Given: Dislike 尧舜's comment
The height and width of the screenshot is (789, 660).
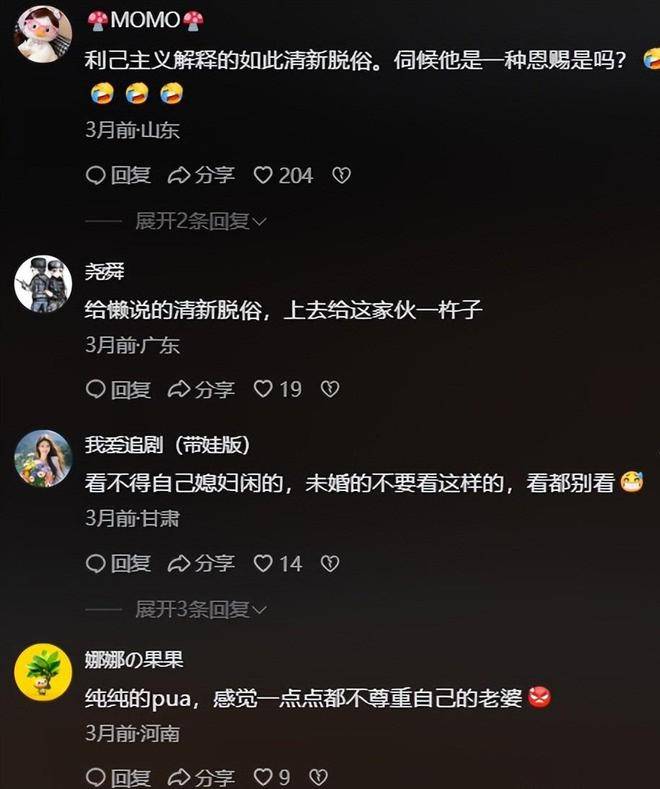Looking at the screenshot, I should (329, 389).
